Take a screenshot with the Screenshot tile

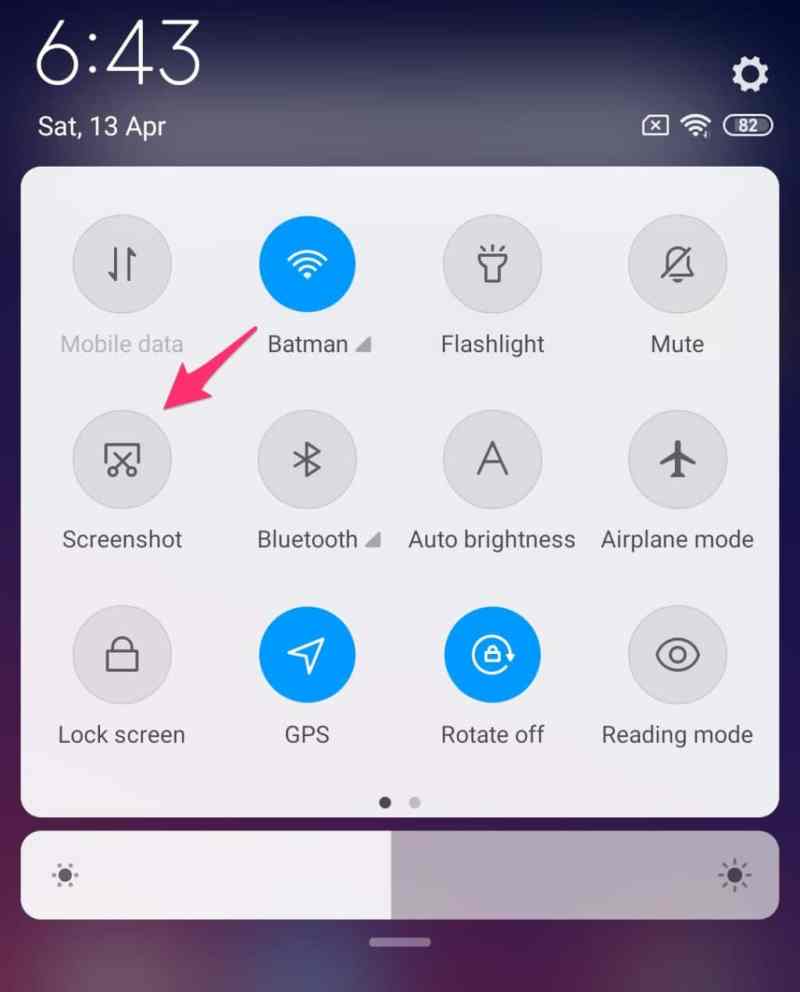coord(122,460)
